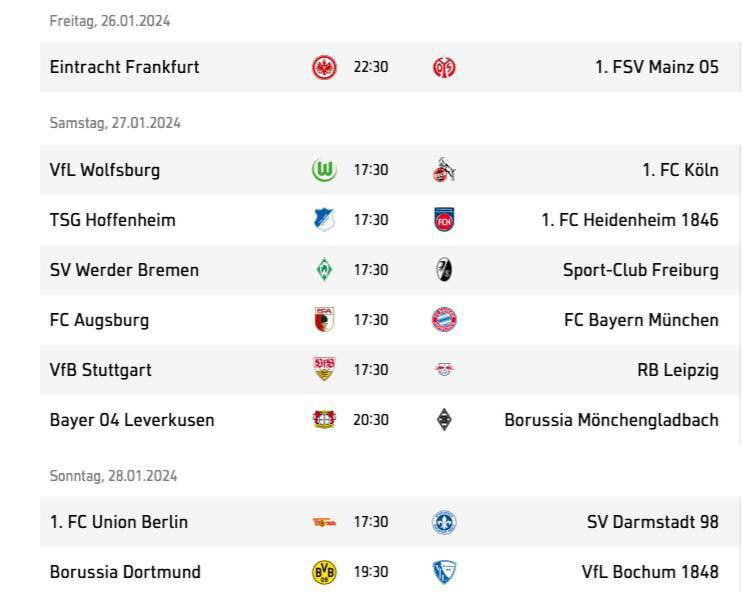Select the FC Augsburg vs Bayern München match
The width and height of the screenshot is (756, 592).
371,320
